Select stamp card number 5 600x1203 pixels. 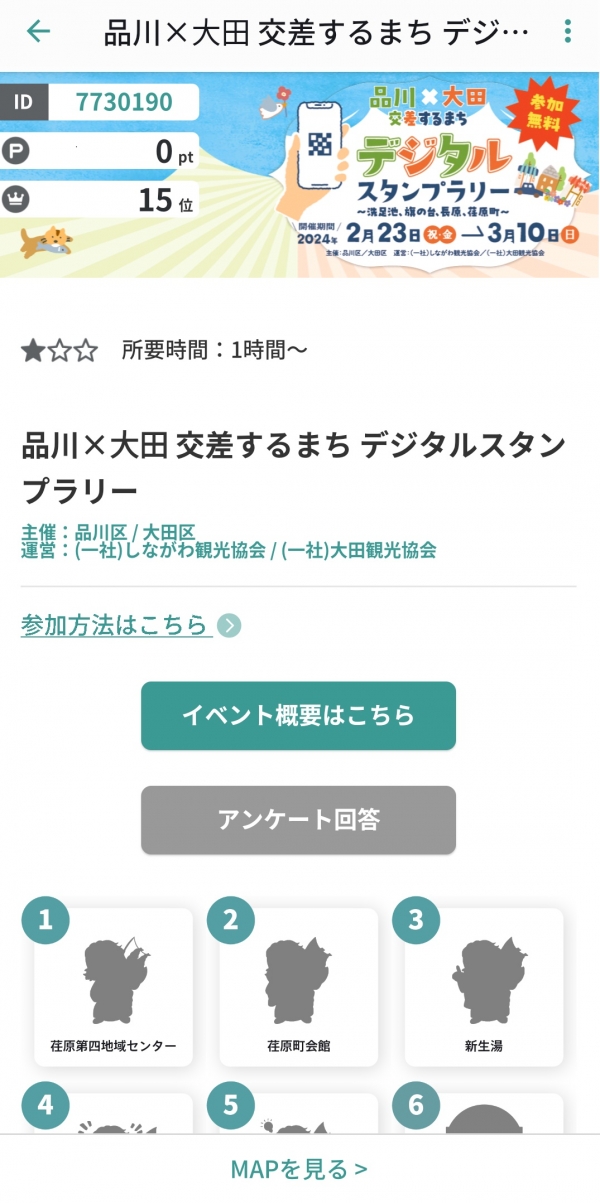[x=298, y=1114]
